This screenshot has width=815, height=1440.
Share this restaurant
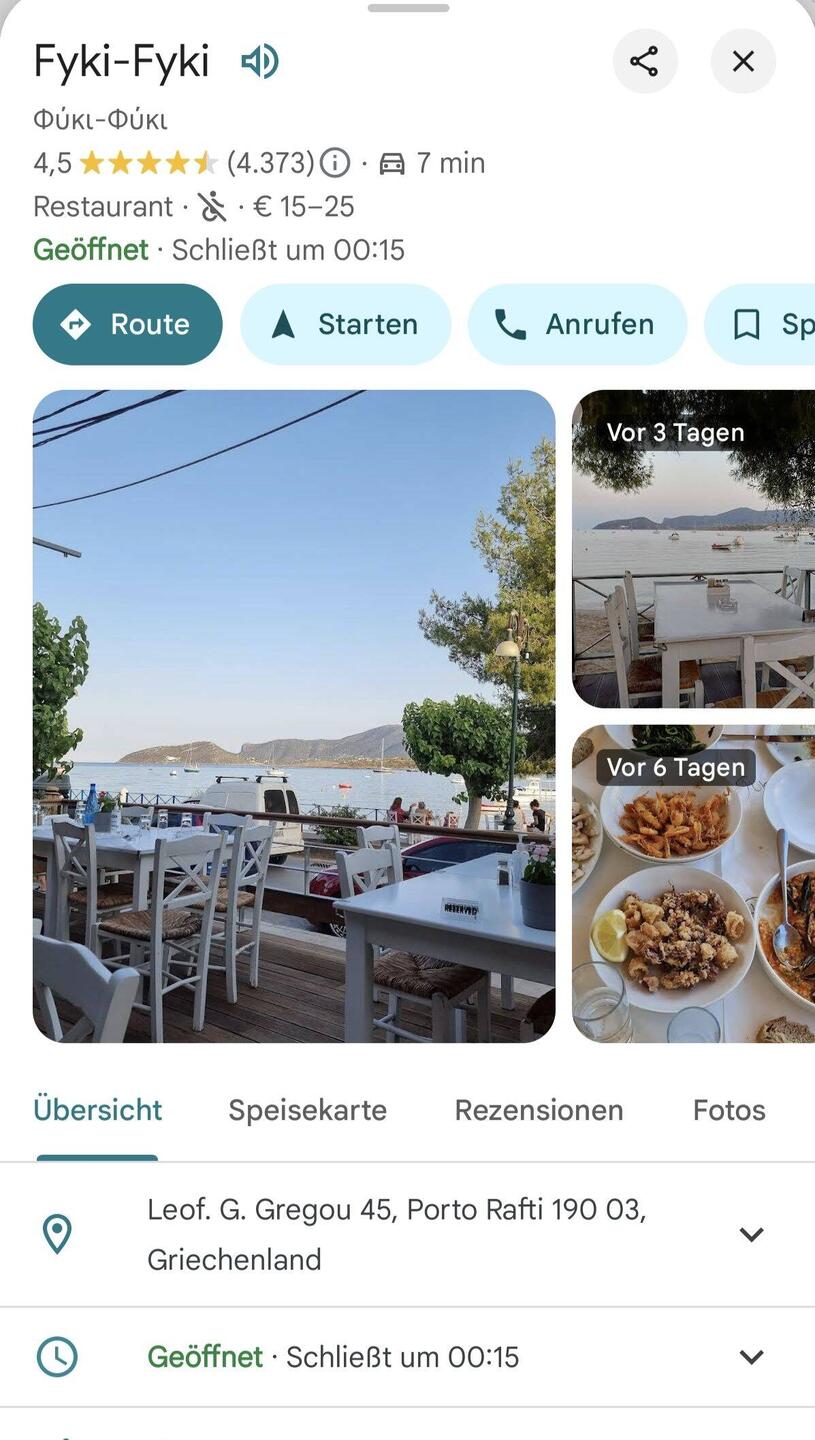coord(645,62)
